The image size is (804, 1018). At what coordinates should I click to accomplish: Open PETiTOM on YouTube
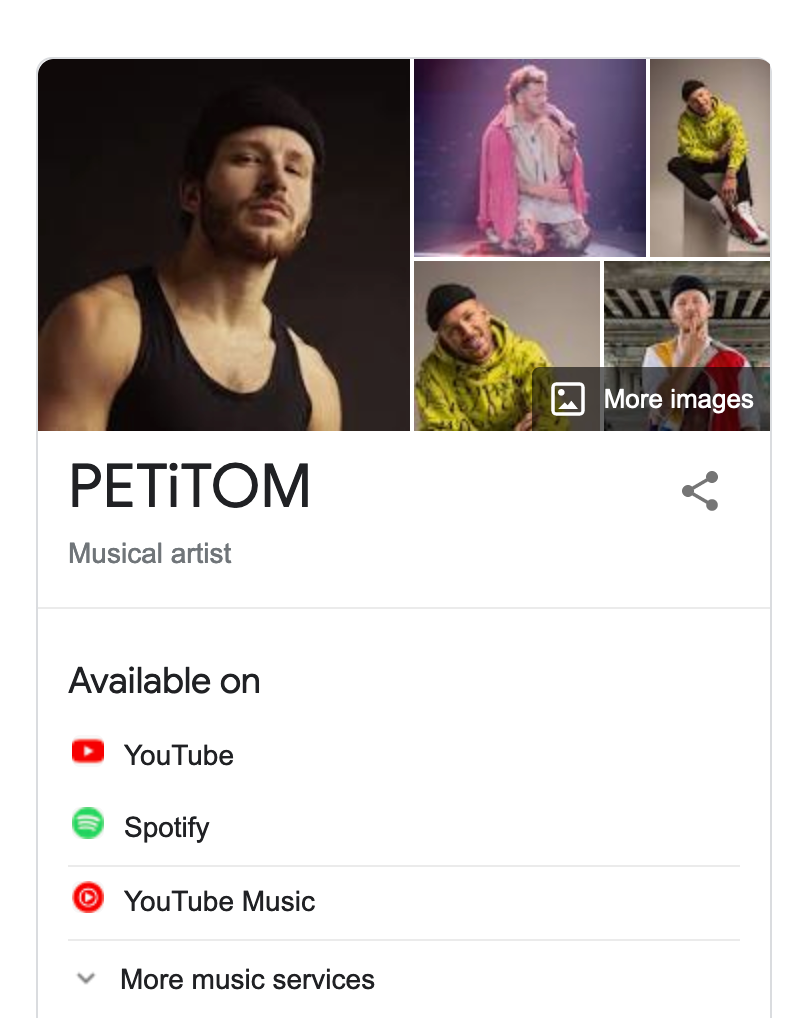click(x=178, y=755)
